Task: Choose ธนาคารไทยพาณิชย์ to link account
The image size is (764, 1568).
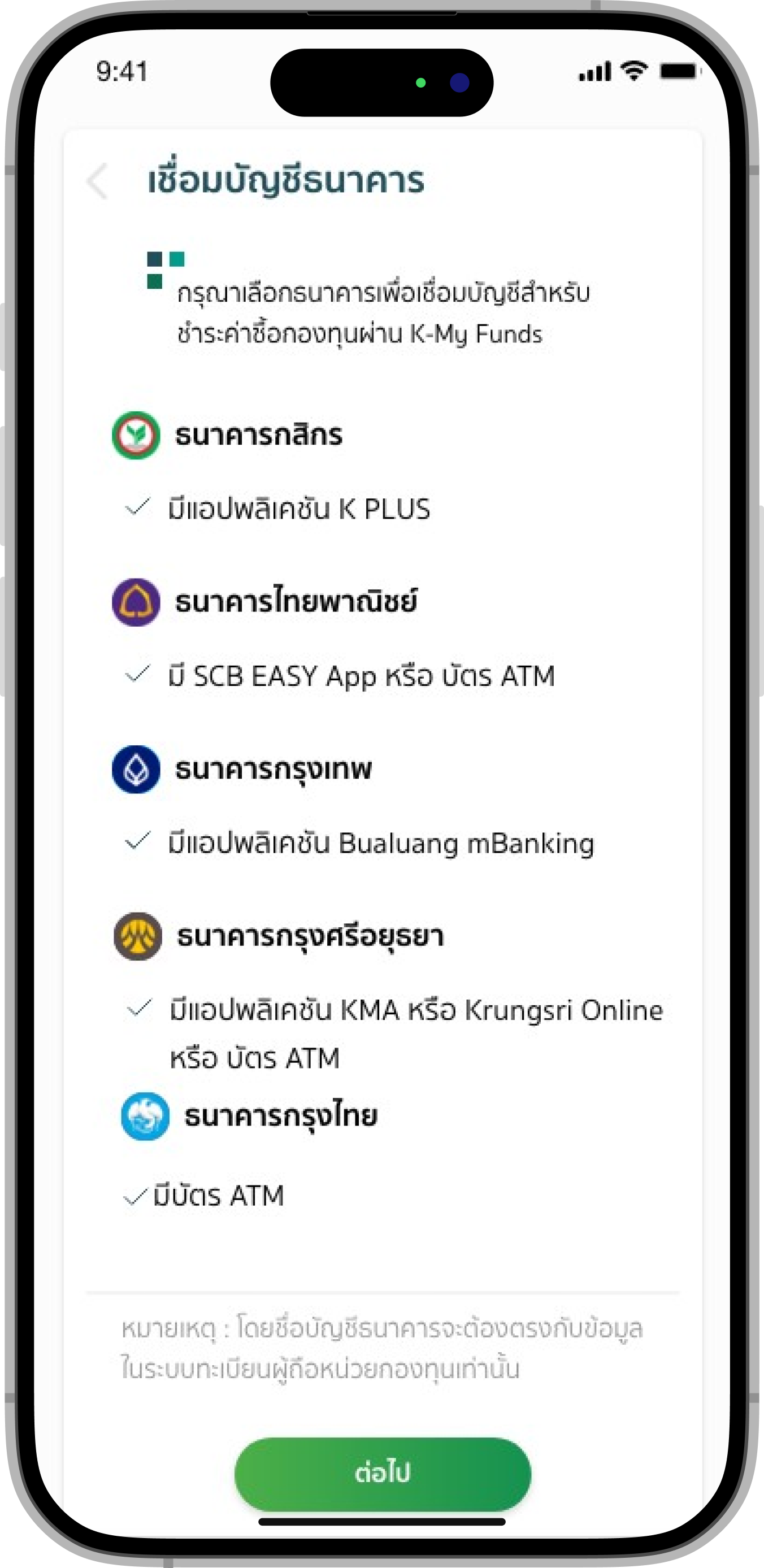Action: point(296,602)
